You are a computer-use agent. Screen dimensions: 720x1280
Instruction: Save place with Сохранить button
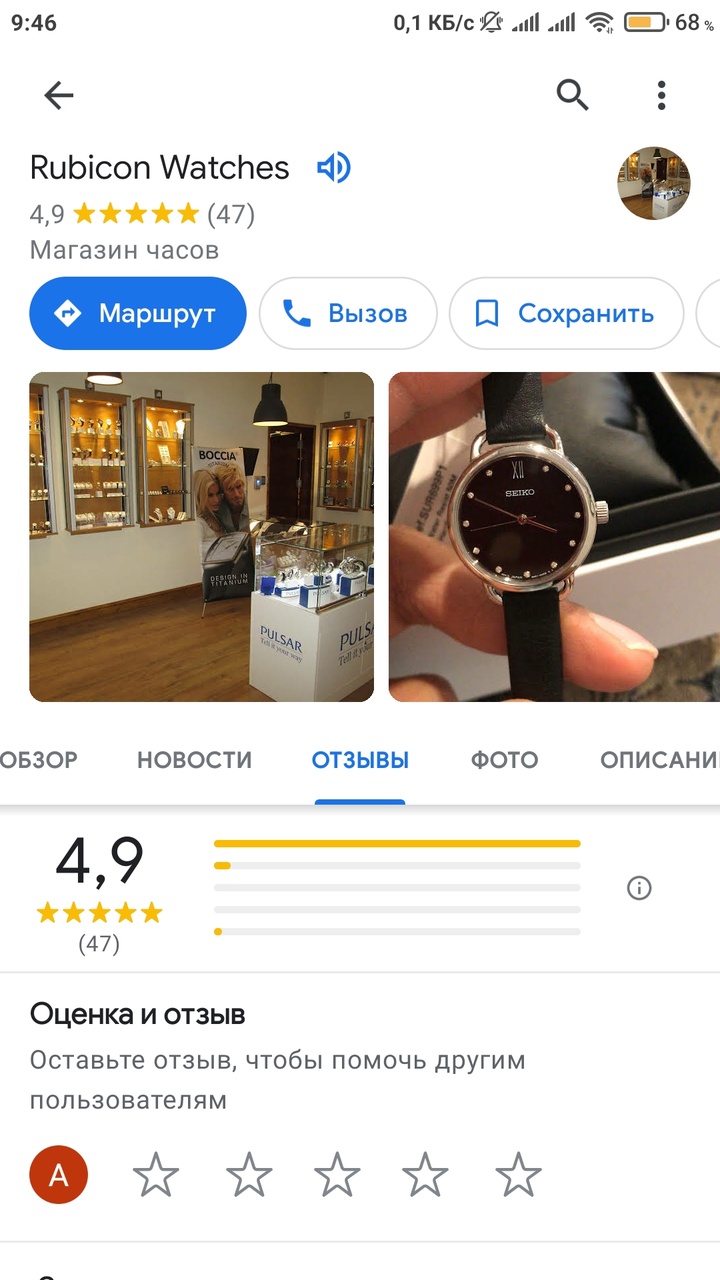click(566, 313)
